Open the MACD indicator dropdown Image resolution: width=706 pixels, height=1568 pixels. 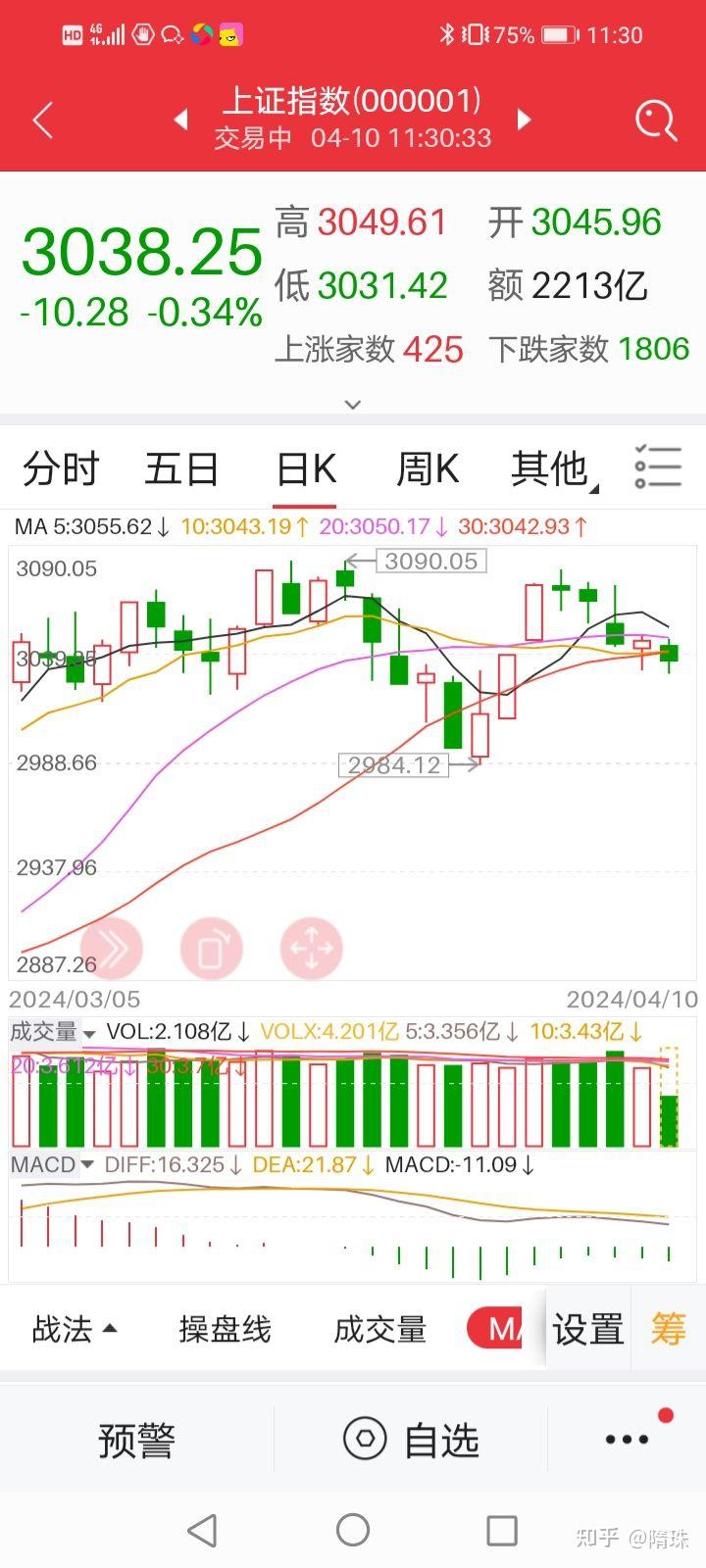[52, 1164]
